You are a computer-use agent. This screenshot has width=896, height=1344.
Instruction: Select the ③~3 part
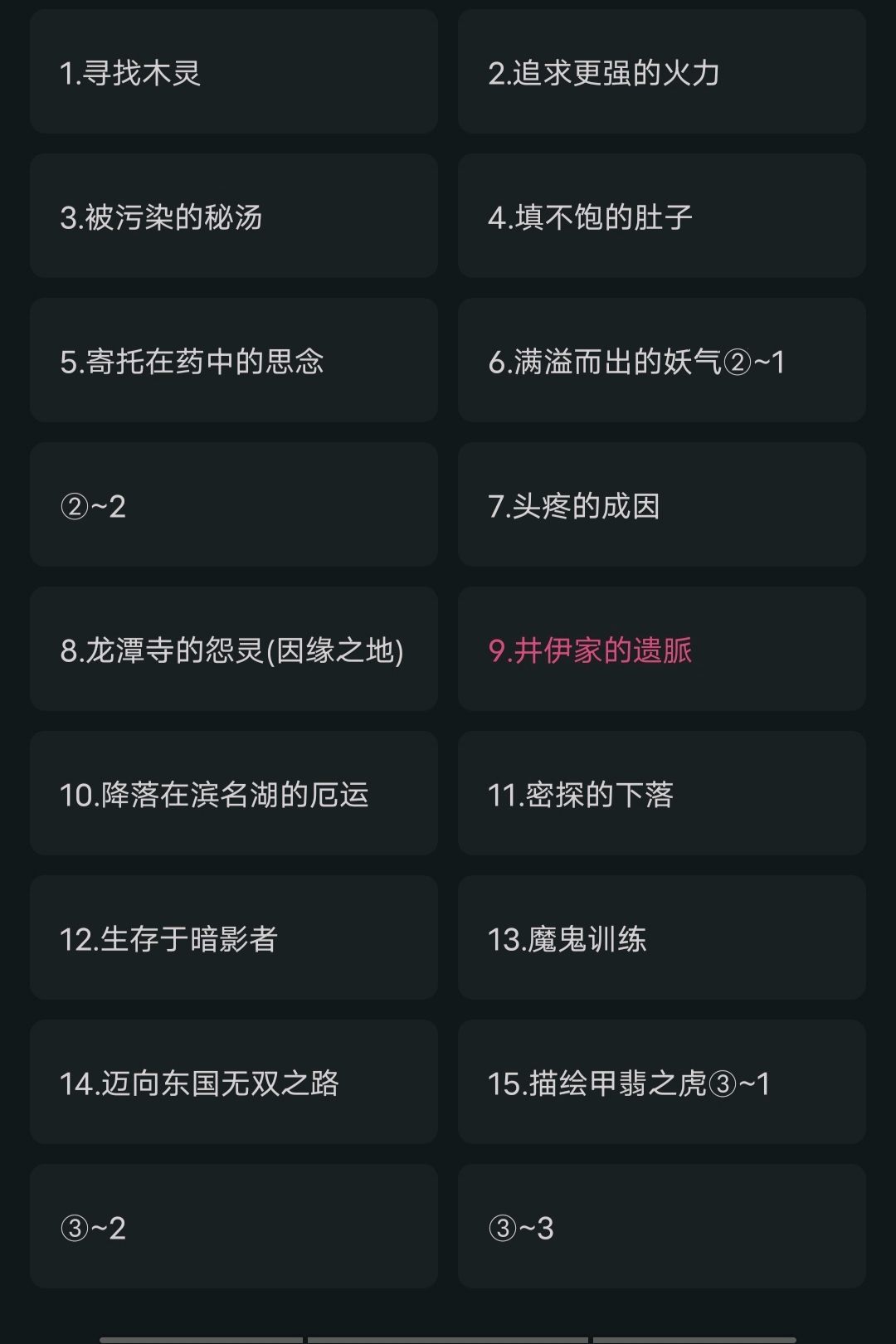click(661, 1227)
